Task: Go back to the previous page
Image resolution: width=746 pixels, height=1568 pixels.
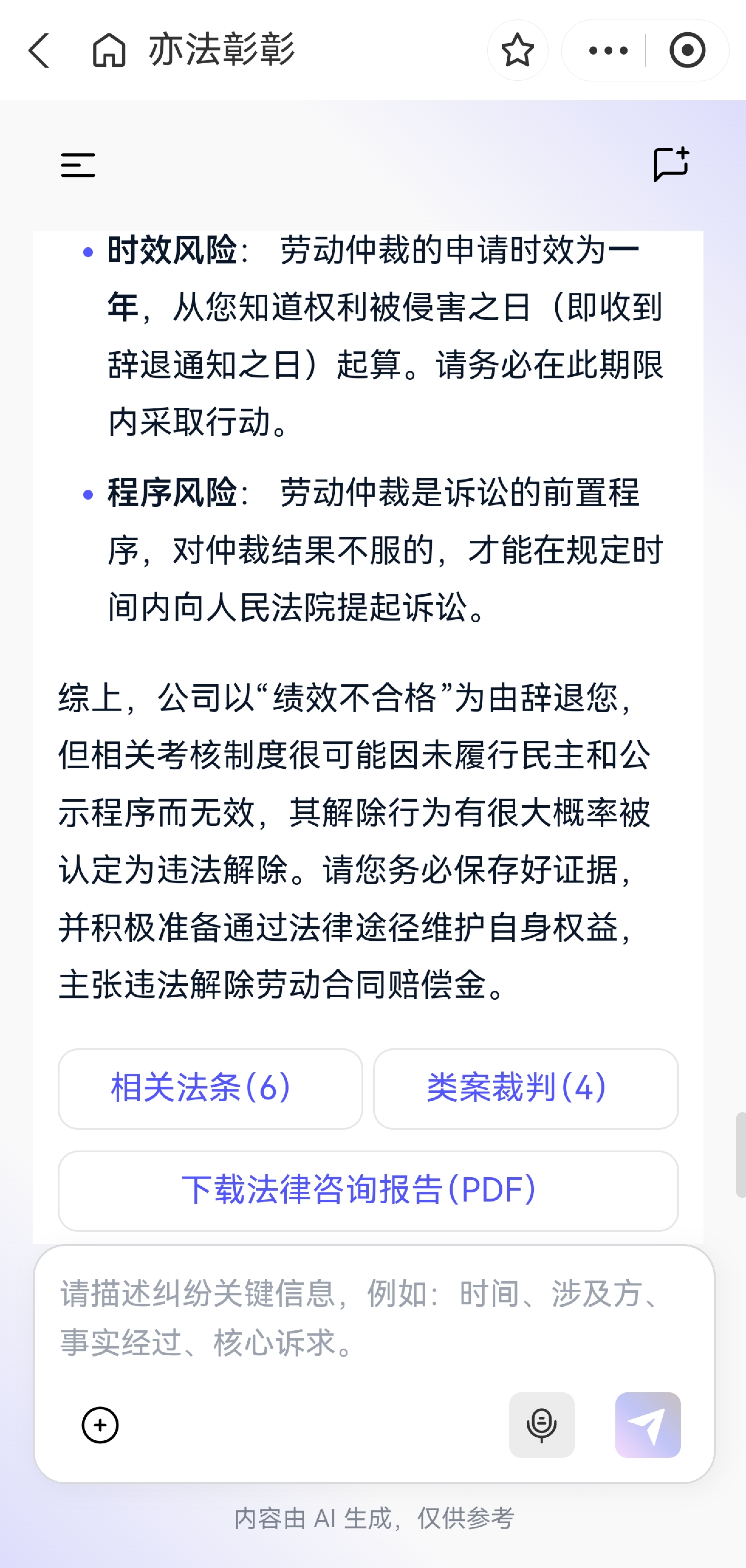Action: tap(39, 50)
